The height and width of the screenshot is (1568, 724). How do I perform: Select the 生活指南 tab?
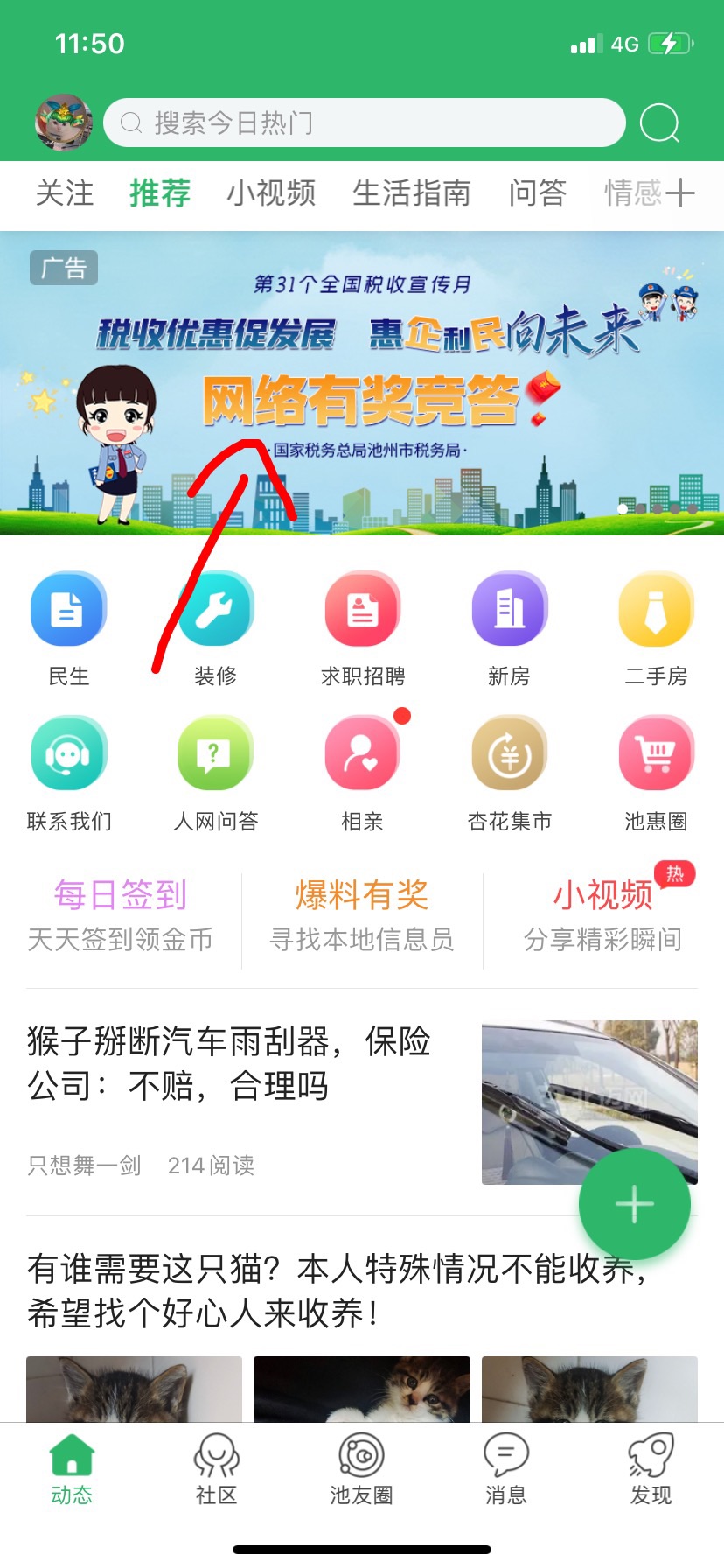click(x=411, y=192)
